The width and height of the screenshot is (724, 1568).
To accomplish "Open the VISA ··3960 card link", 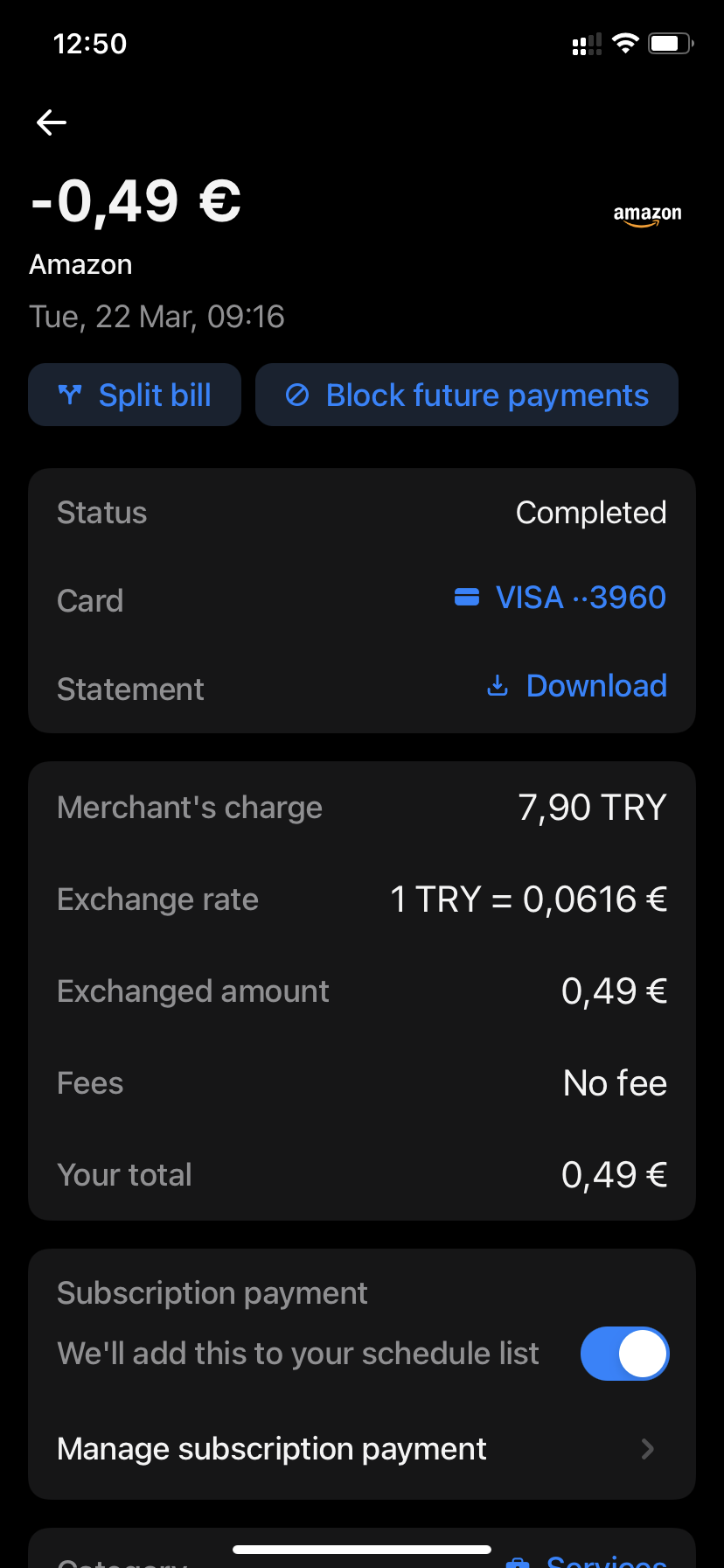I will 560,598.
